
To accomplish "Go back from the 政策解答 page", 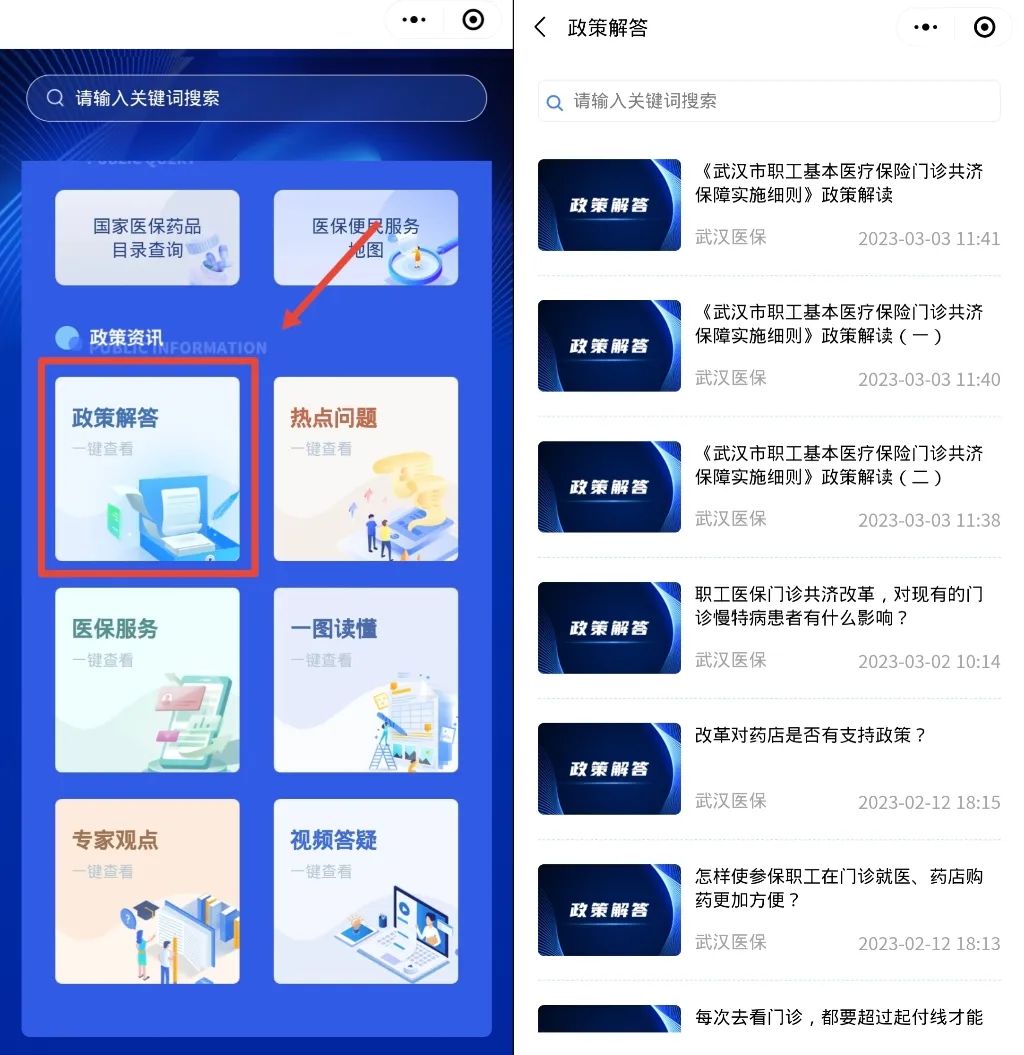I will [541, 27].
